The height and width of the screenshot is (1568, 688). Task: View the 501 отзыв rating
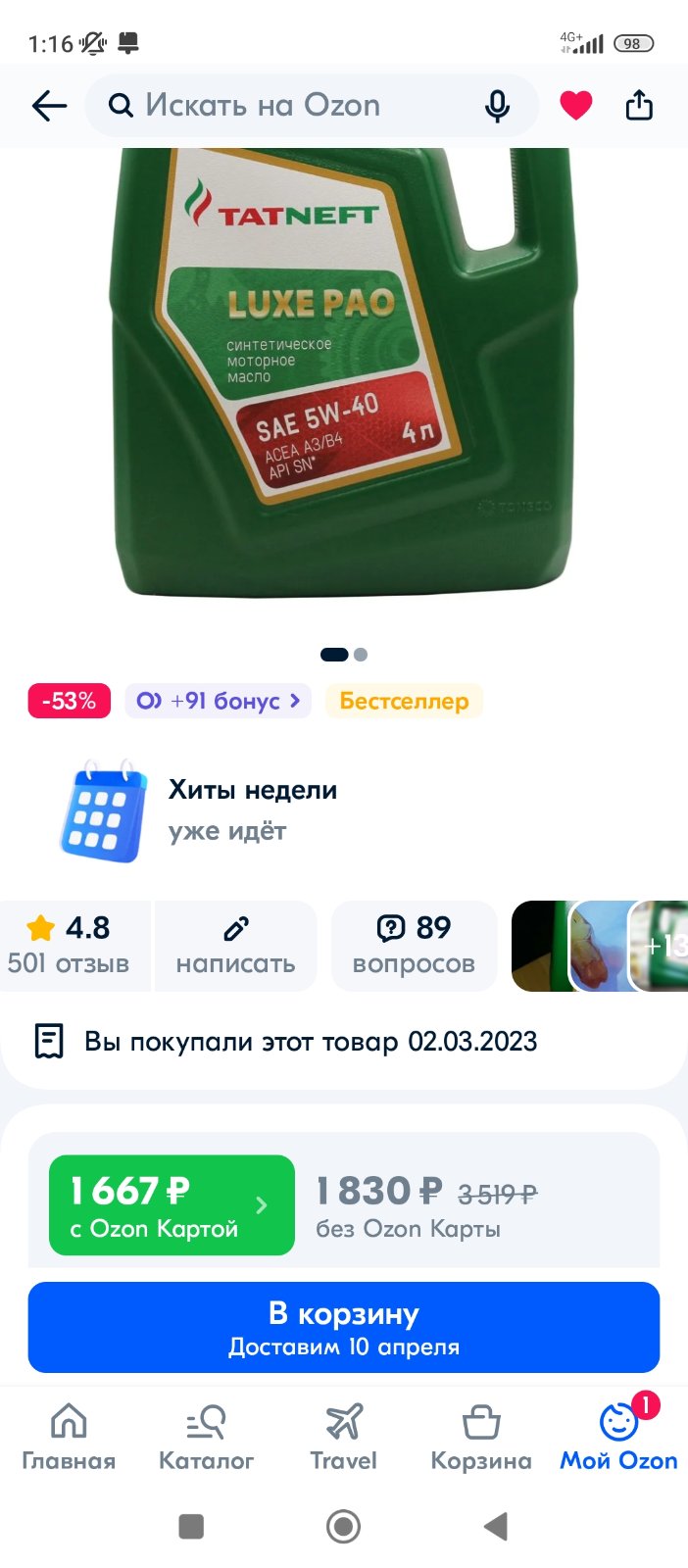[x=69, y=945]
